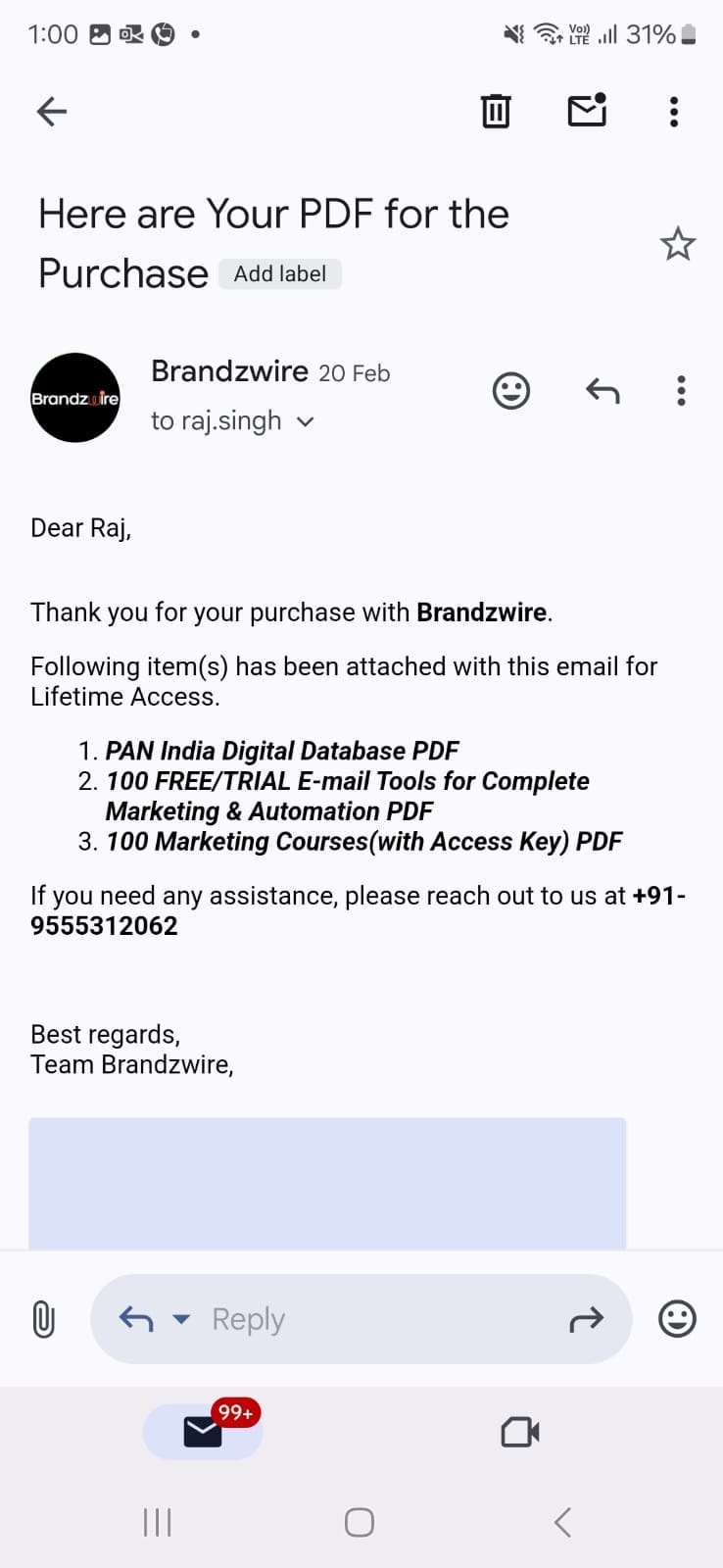723x1568 pixels.
Task: Mark this email as unread
Action: (587, 111)
